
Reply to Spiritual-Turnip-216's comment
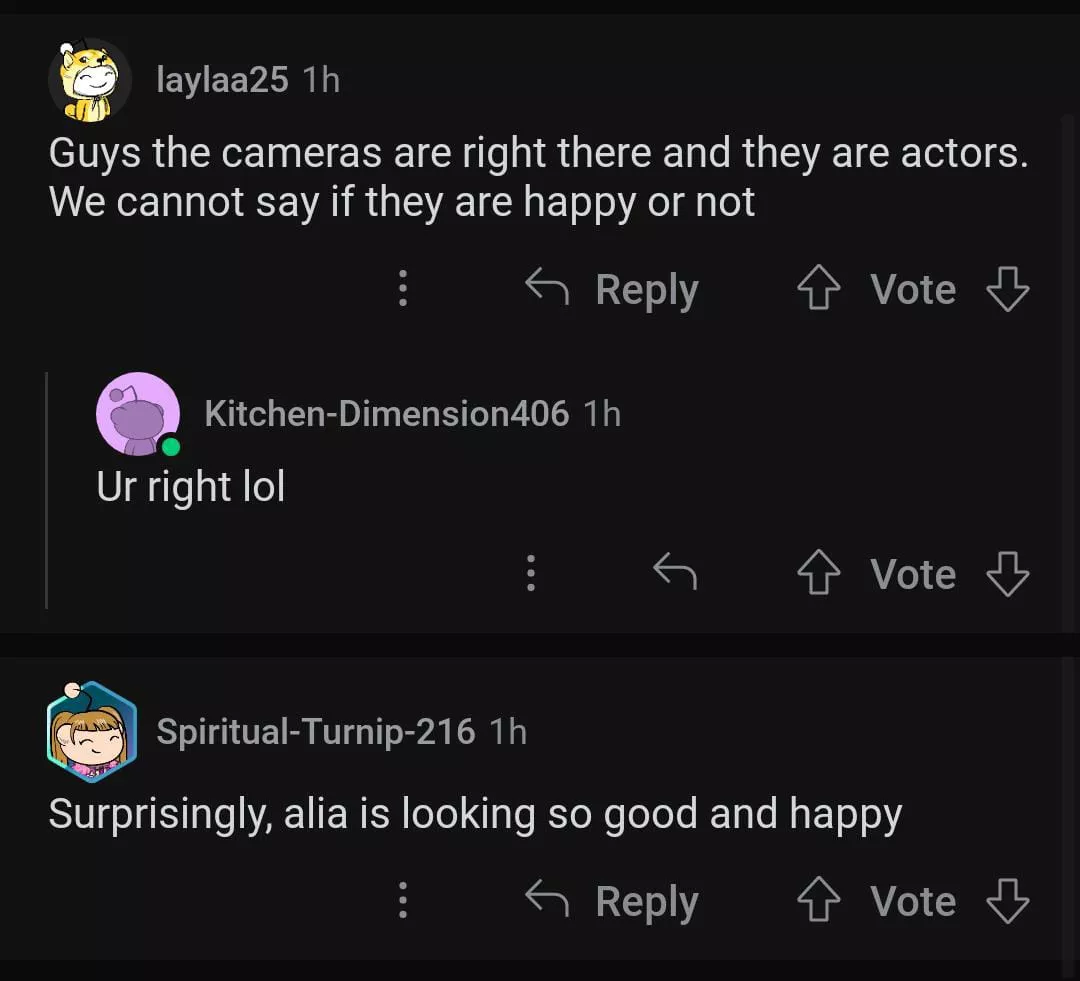coord(613,901)
